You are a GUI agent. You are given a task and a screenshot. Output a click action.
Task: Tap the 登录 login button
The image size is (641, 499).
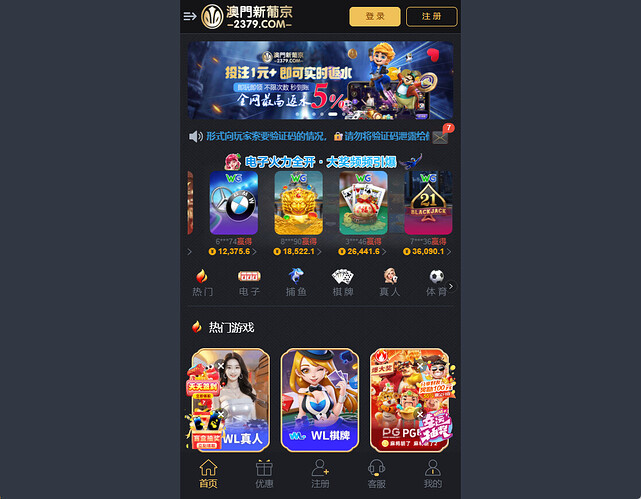click(375, 16)
